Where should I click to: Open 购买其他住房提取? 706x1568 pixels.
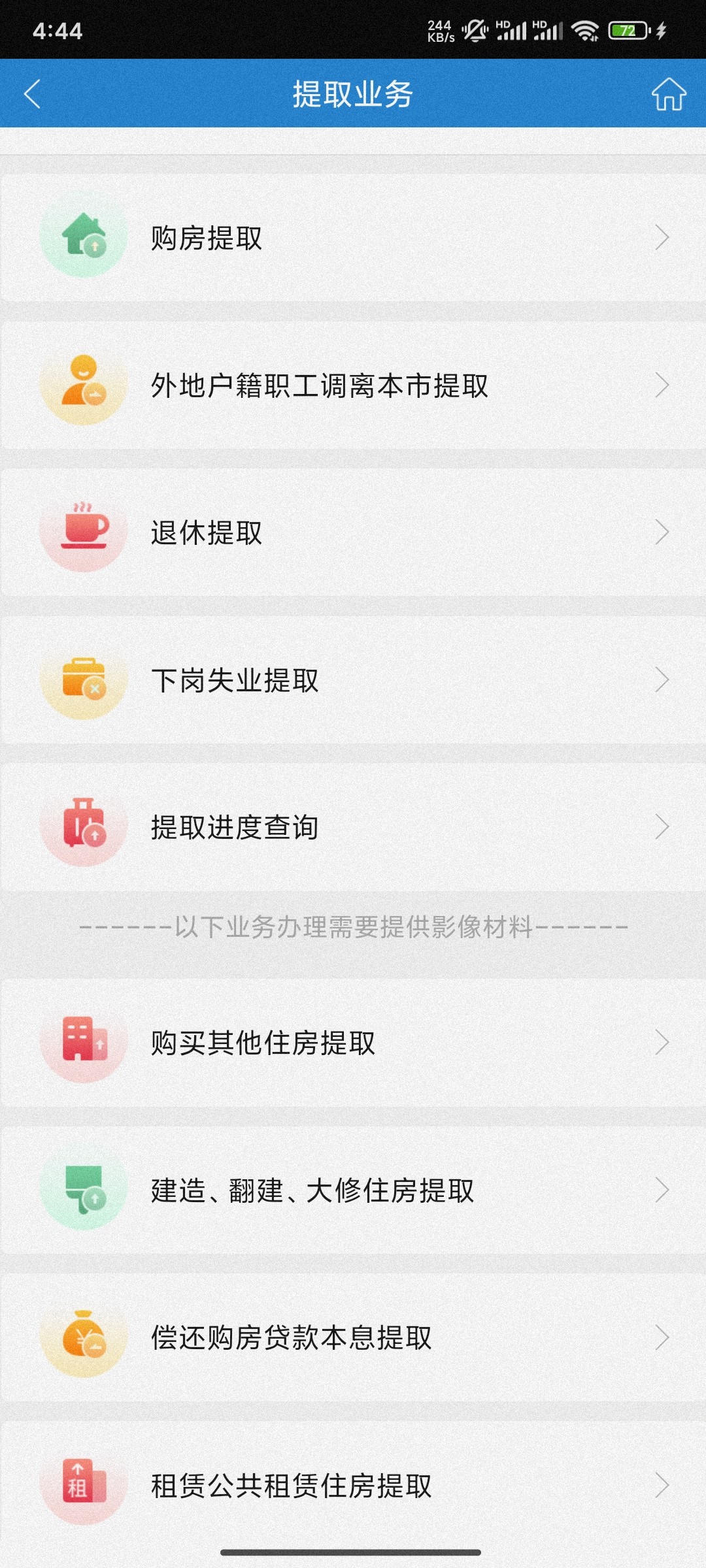pos(353,1043)
